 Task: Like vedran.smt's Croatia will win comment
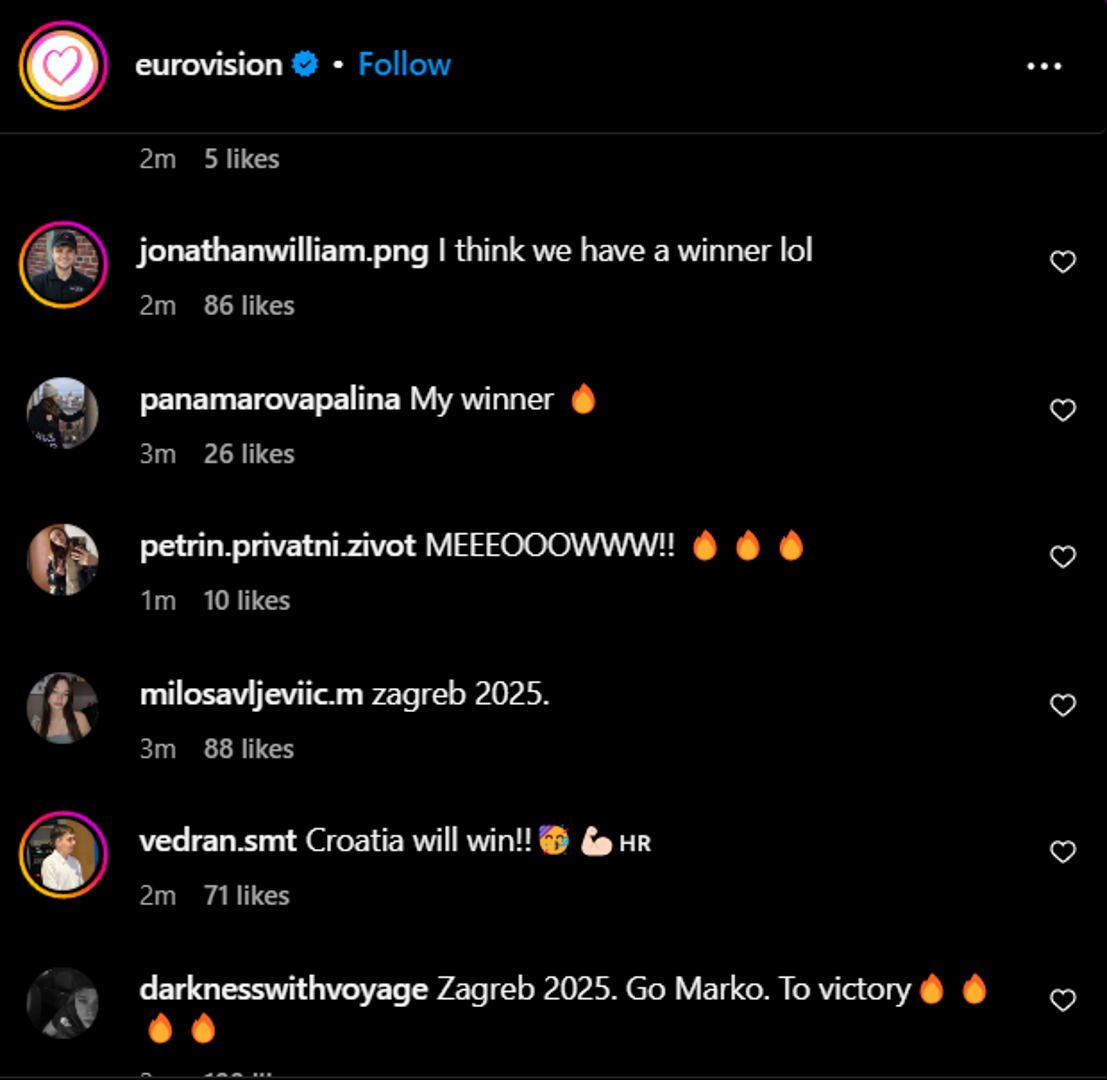1062,852
